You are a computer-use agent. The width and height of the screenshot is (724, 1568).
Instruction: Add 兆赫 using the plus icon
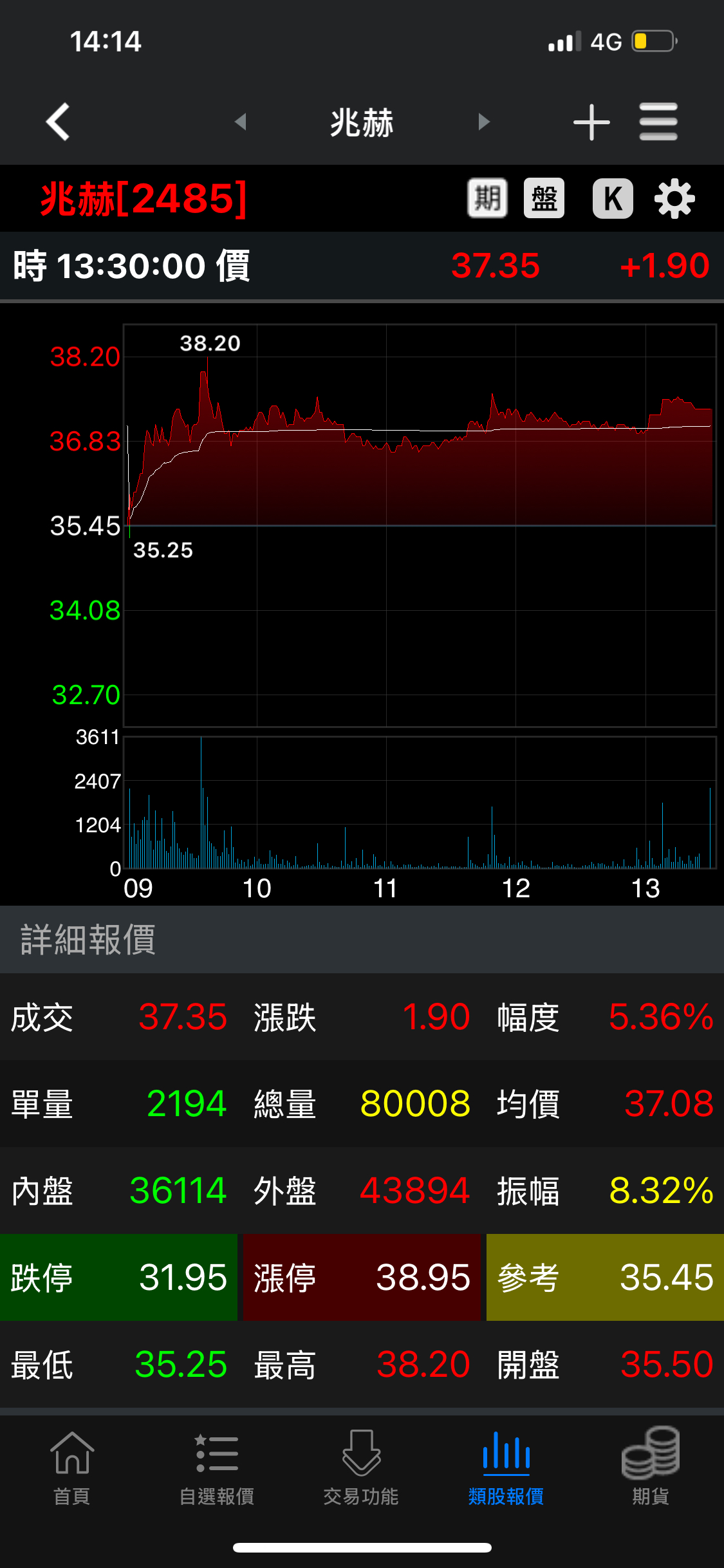[591, 122]
